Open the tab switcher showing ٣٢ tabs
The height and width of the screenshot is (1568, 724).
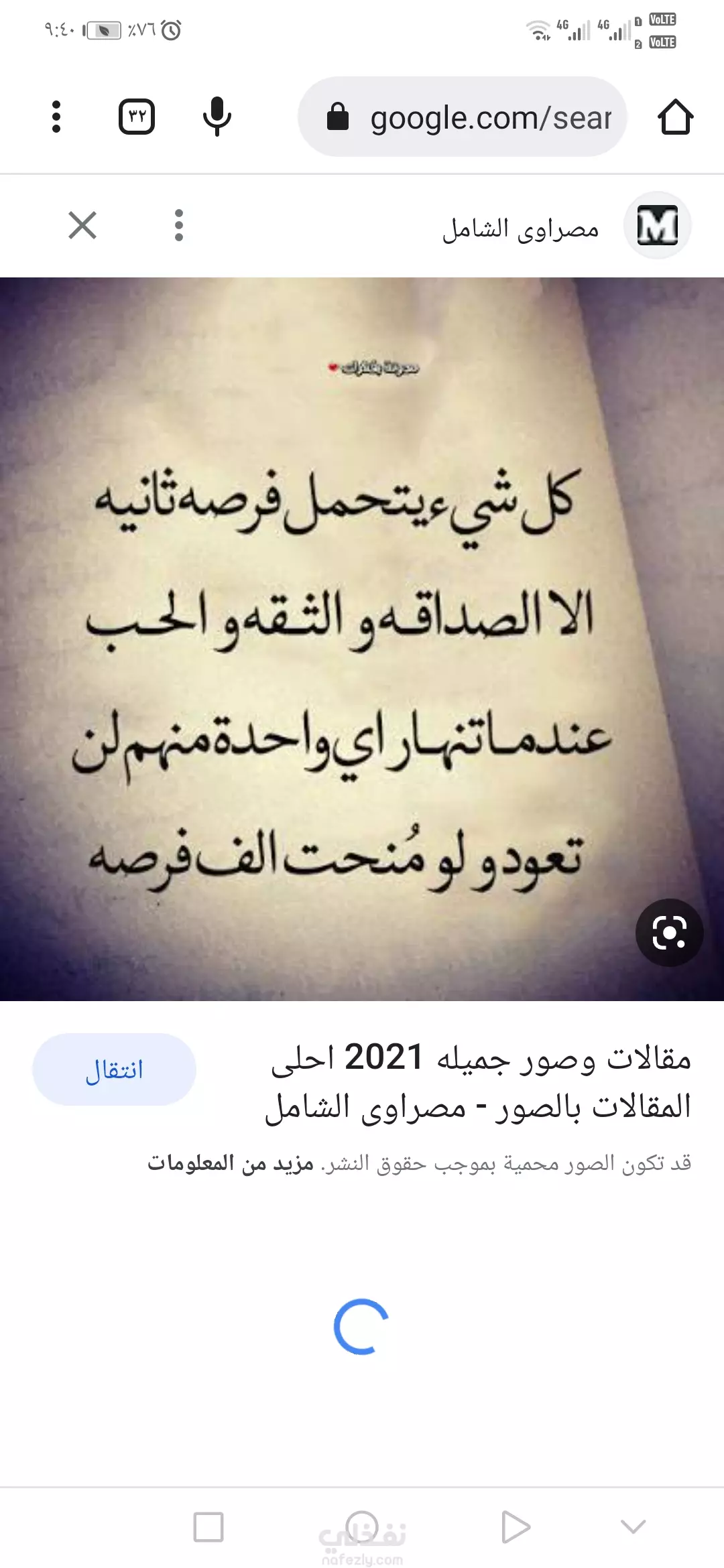coord(137,117)
